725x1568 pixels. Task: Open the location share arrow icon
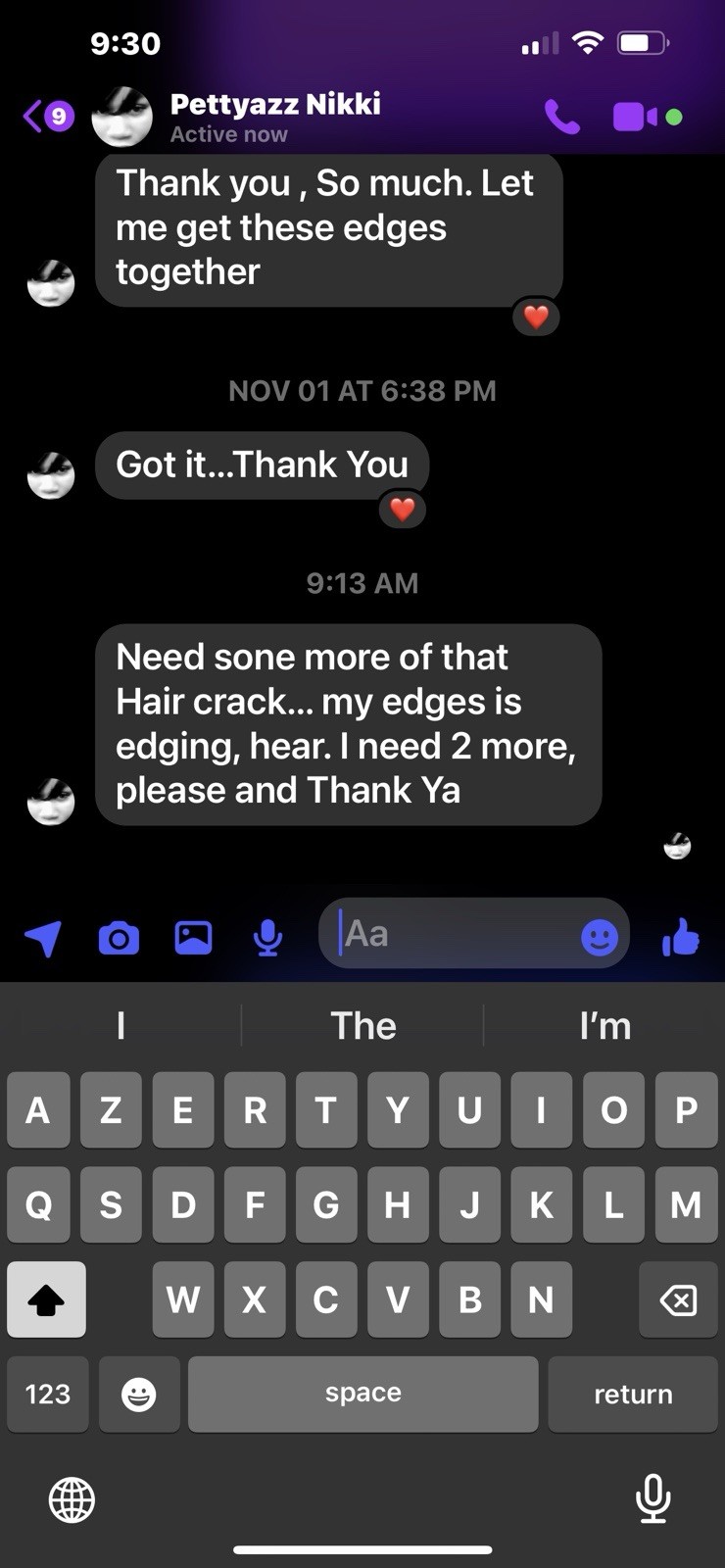click(x=43, y=938)
